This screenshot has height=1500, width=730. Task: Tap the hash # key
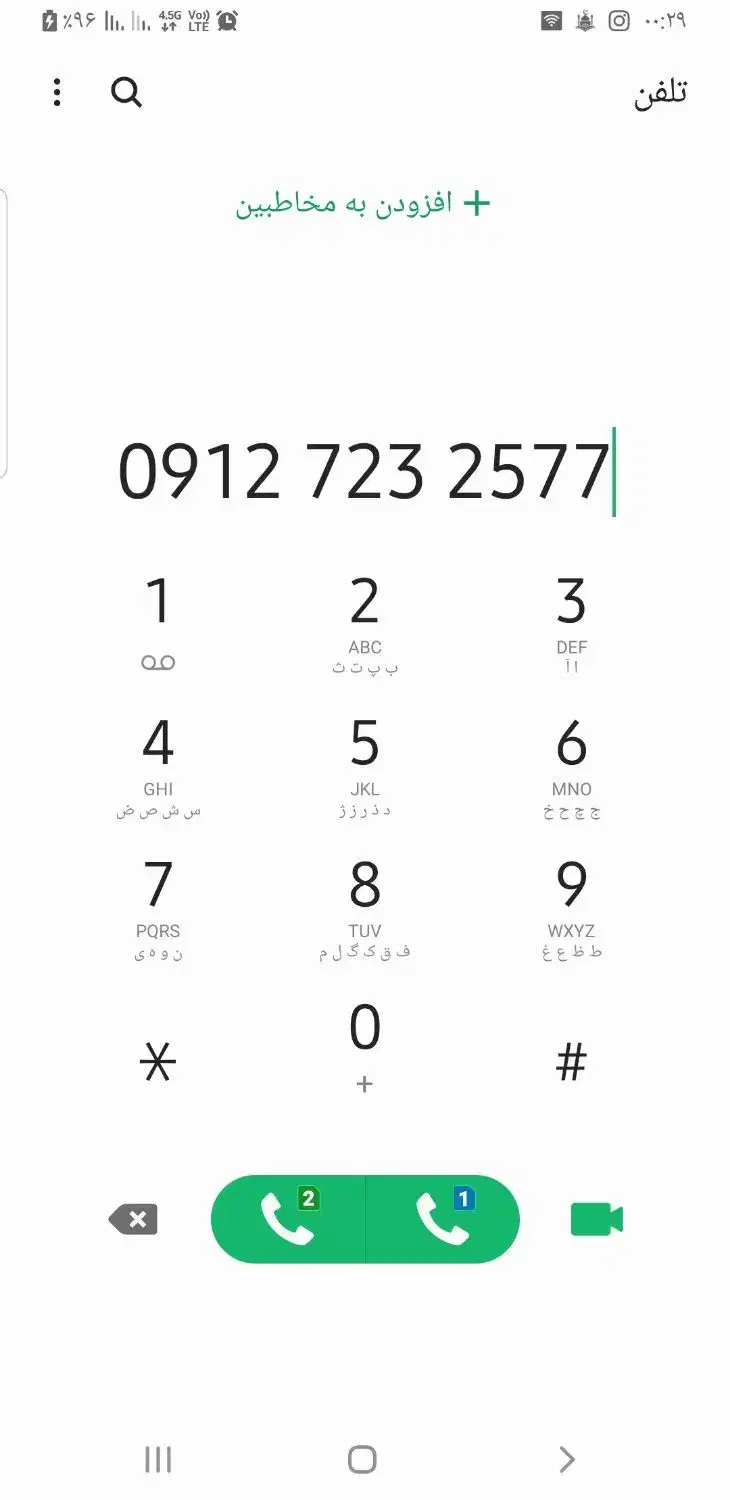[571, 1062]
